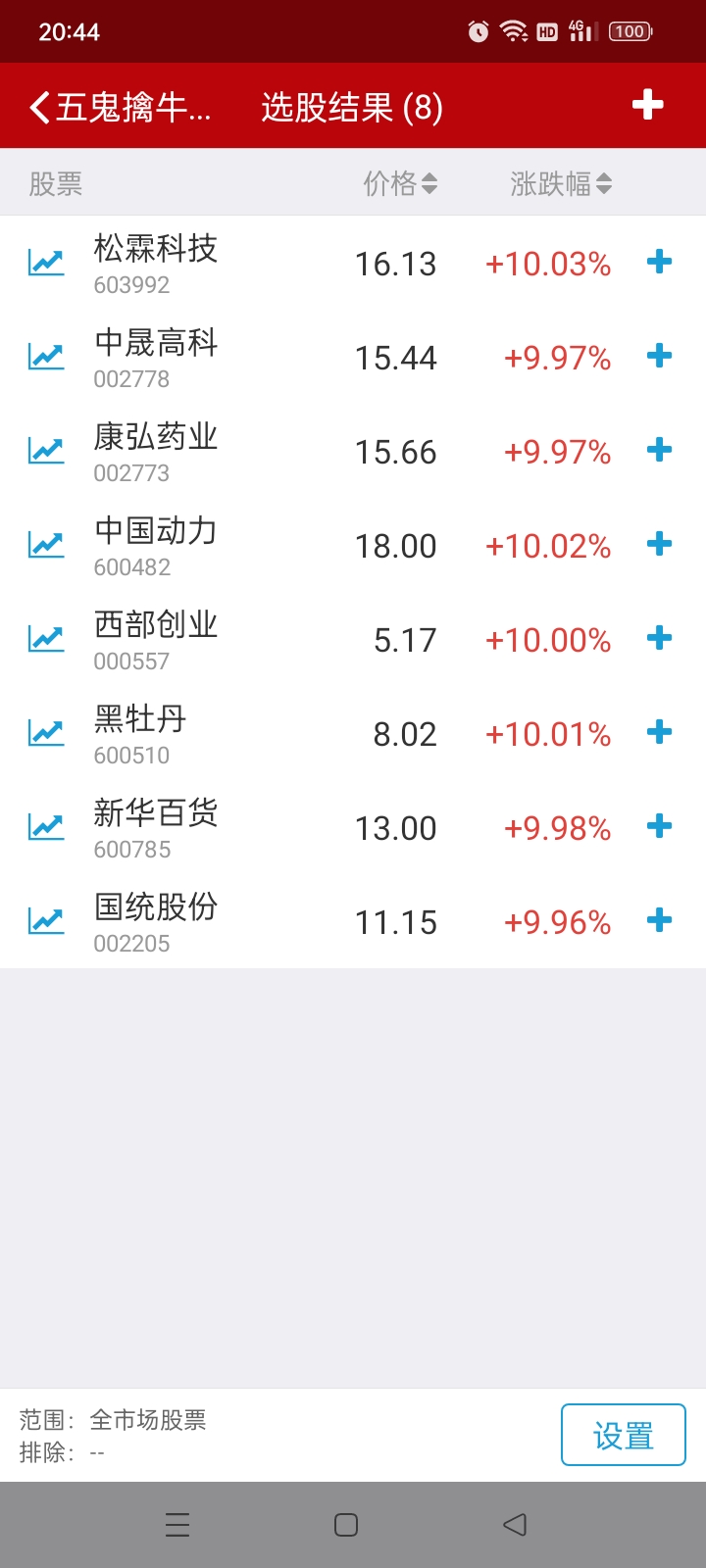Add 中国动力 to watchlist
The image size is (706, 1568).
(x=660, y=544)
